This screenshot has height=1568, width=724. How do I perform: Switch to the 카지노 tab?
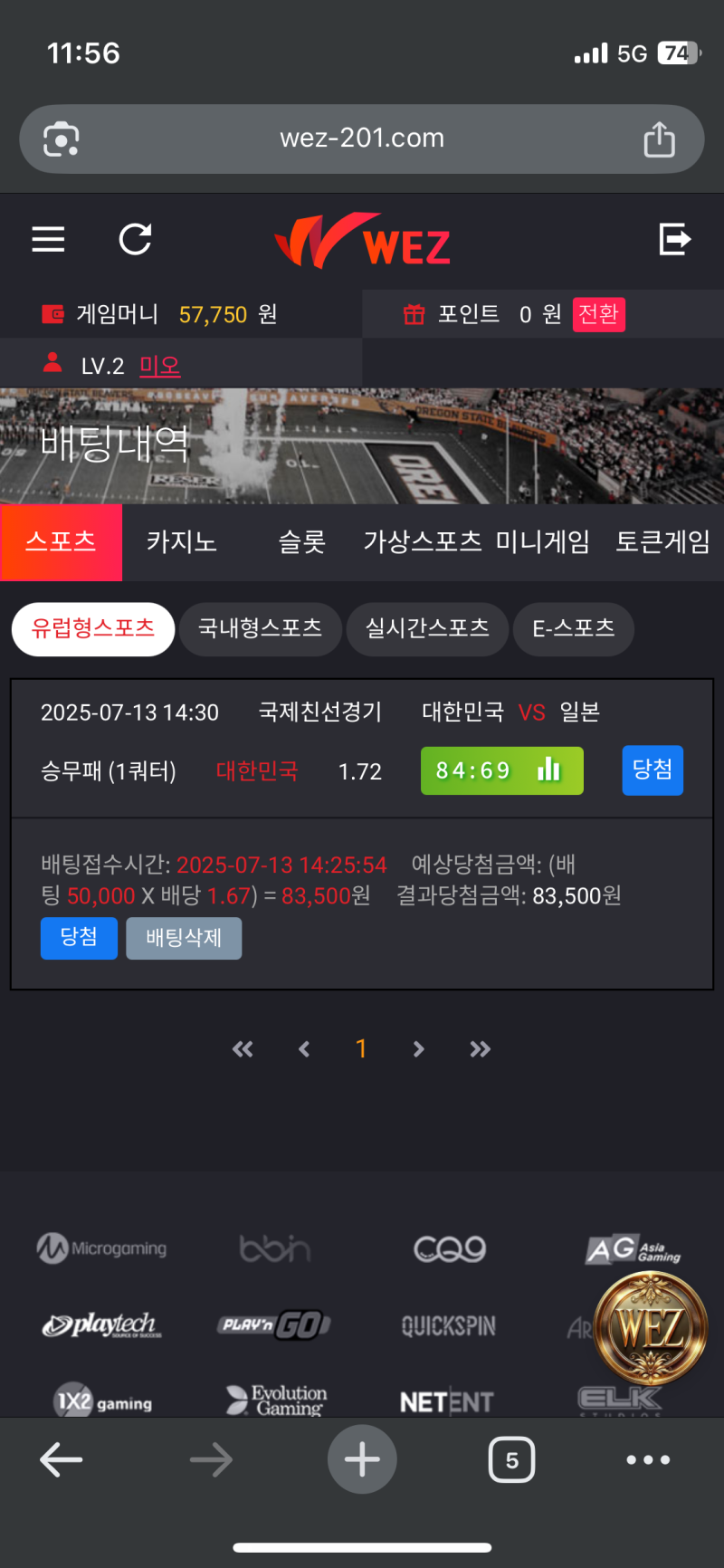click(182, 541)
